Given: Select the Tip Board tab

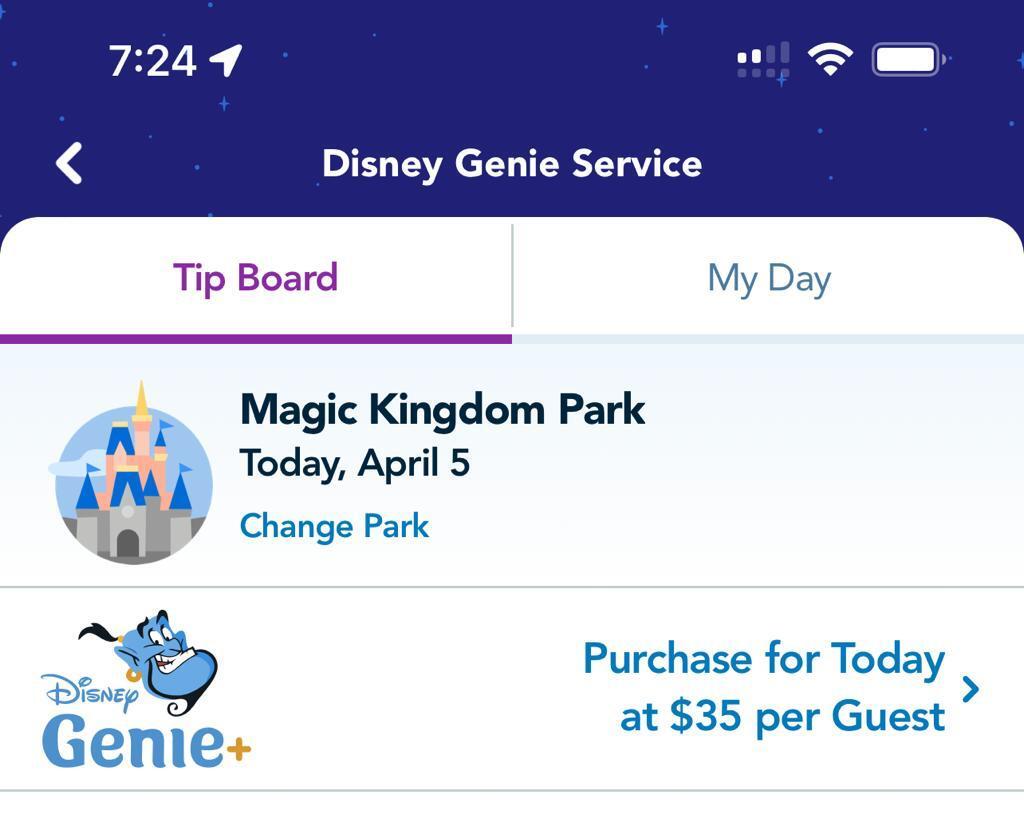Looking at the screenshot, I should click(x=255, y=278).
